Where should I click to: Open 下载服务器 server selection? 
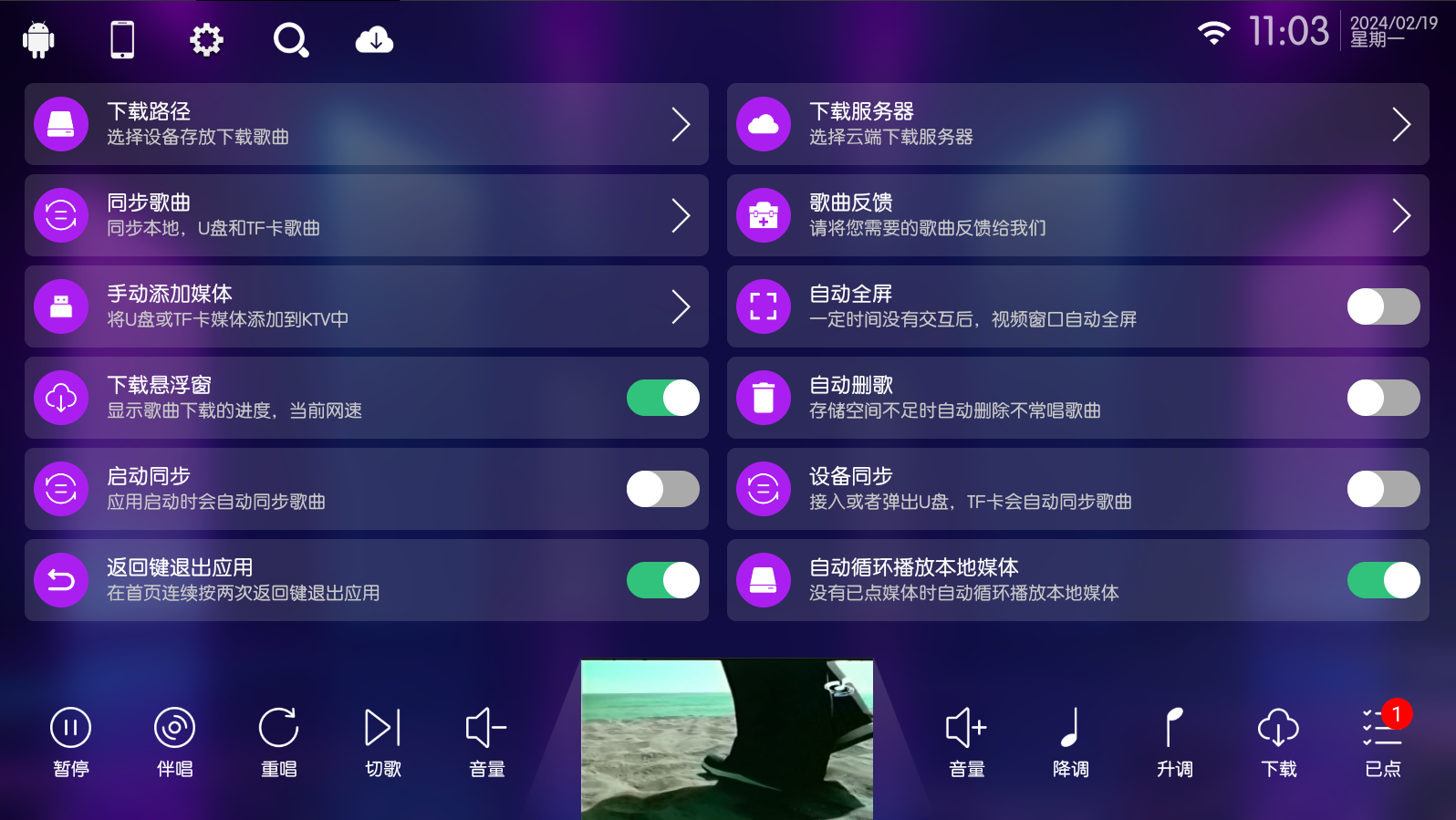[1077, 124]
